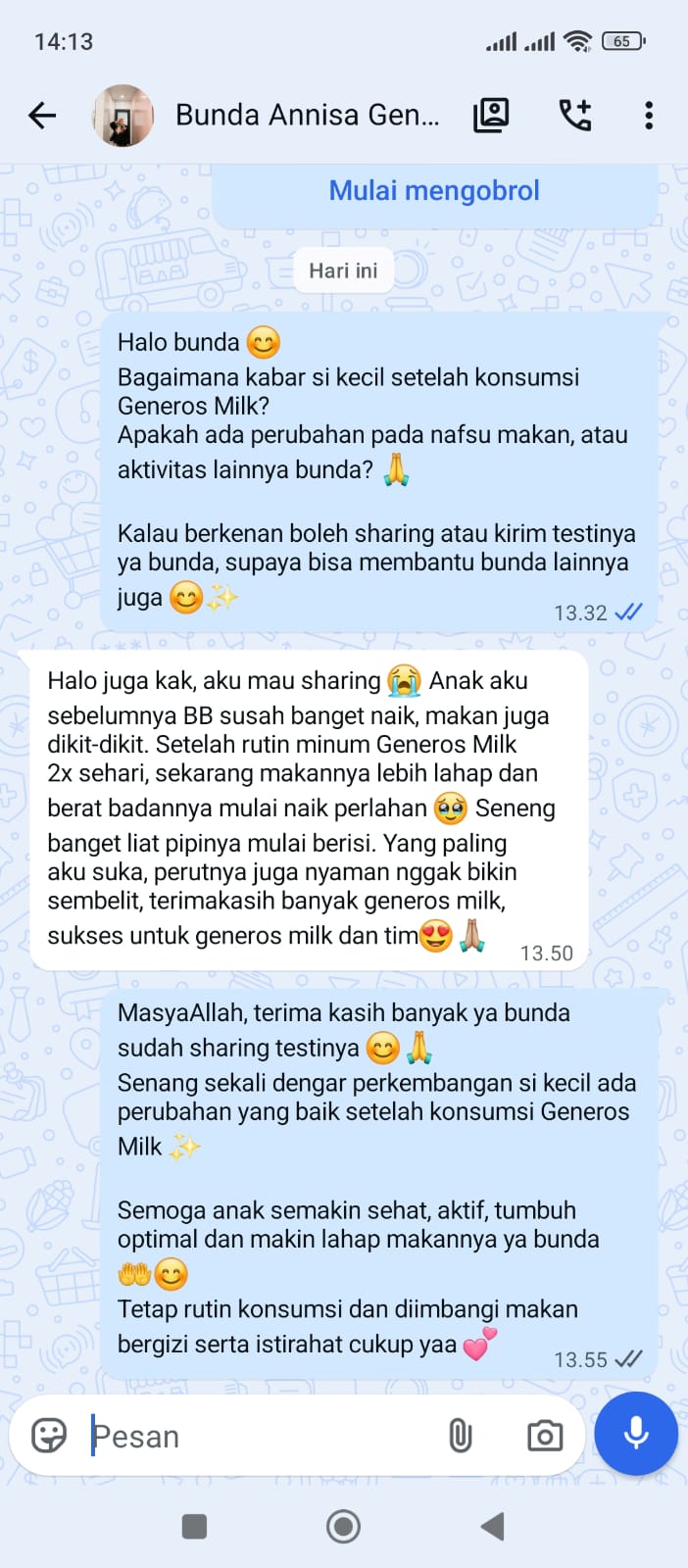
Task: Go back using the arrow icon
Action: pyautogui.click(x=42, y=116)
